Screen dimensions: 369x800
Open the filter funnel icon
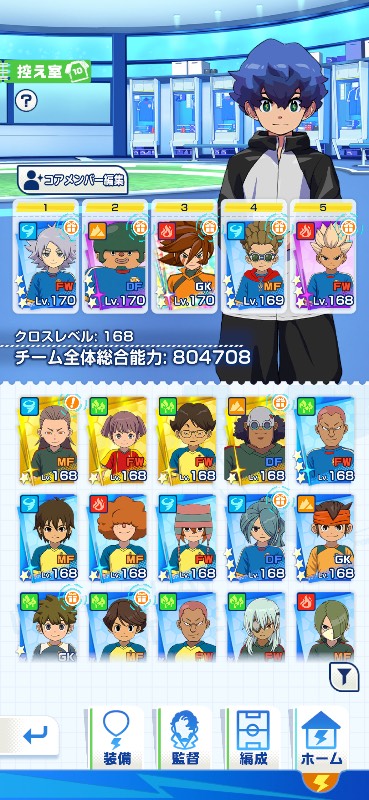point(343,677)
